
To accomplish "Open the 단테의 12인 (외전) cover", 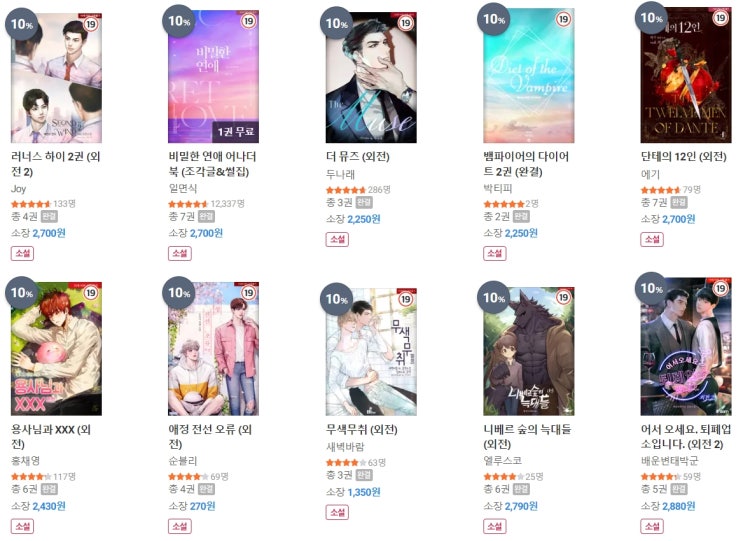I will click(x=686, y=79).
